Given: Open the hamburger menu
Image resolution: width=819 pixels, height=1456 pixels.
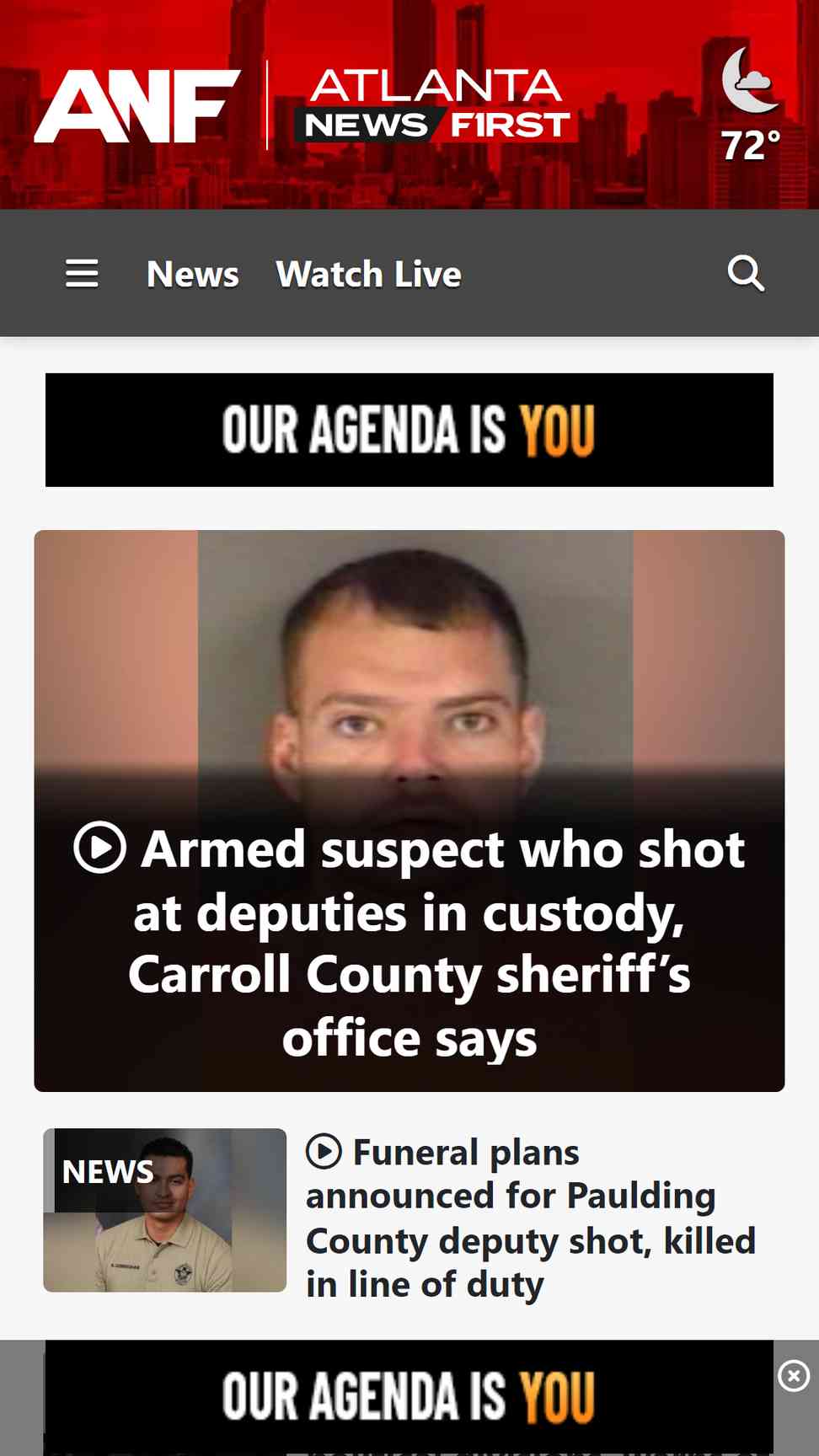Looking at the screenshot, I should [x=82, y=274].
